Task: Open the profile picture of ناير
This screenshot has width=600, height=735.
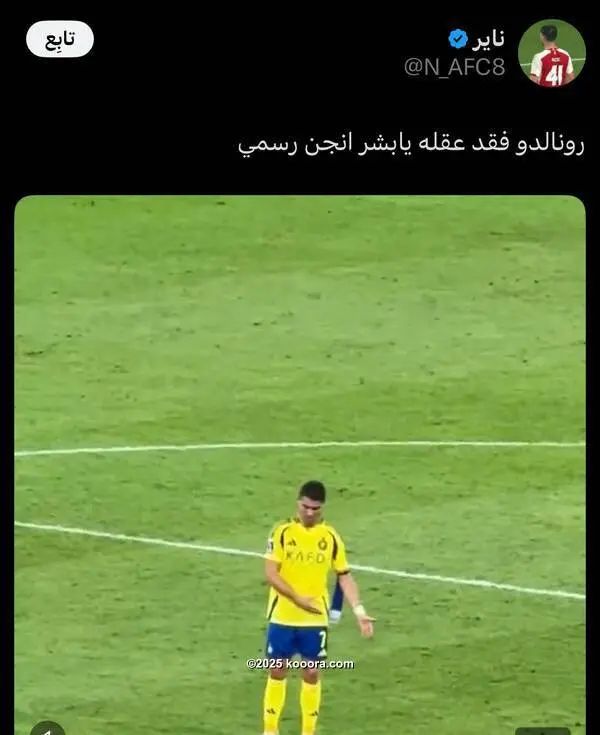Action: (551, 53)
